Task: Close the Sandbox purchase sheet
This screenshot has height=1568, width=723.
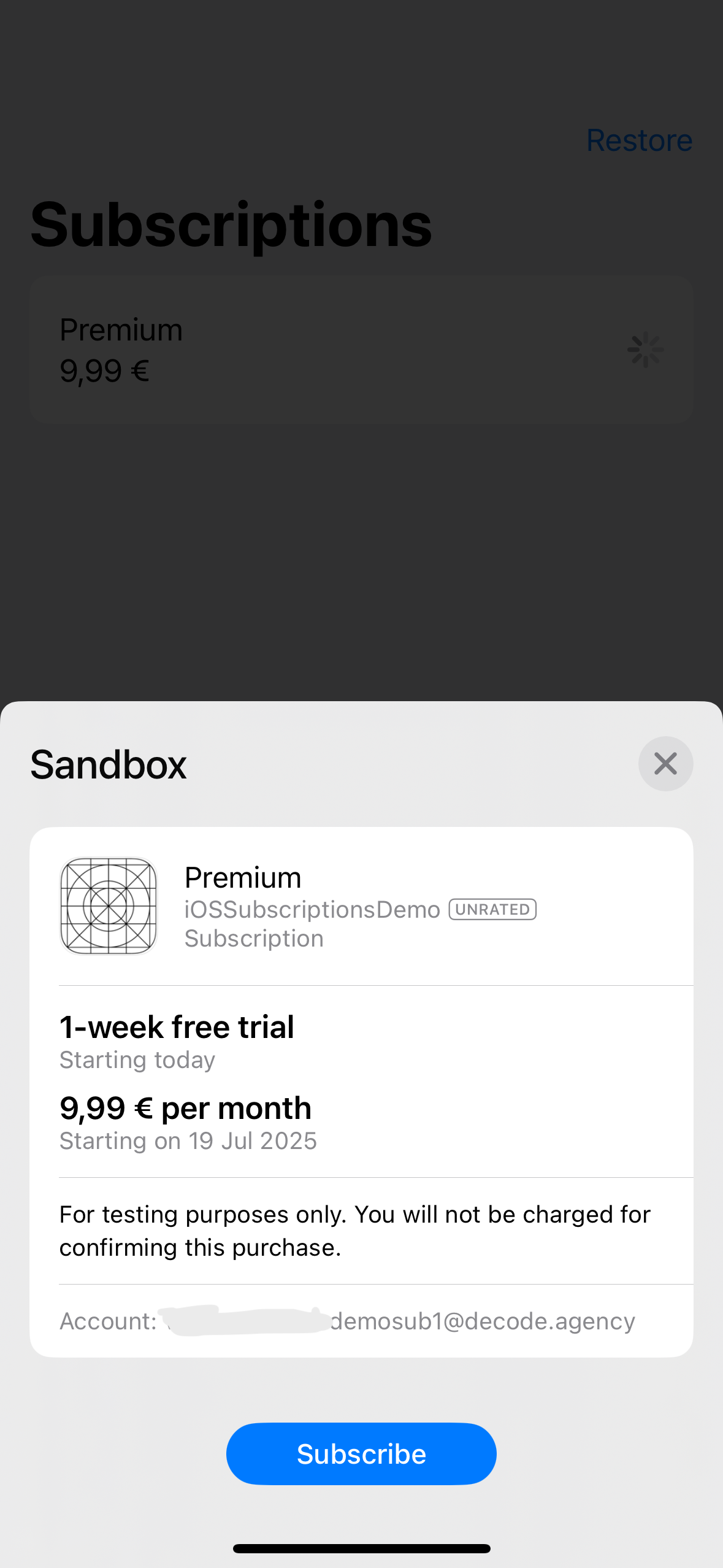Action: click(x=665, y=764)
